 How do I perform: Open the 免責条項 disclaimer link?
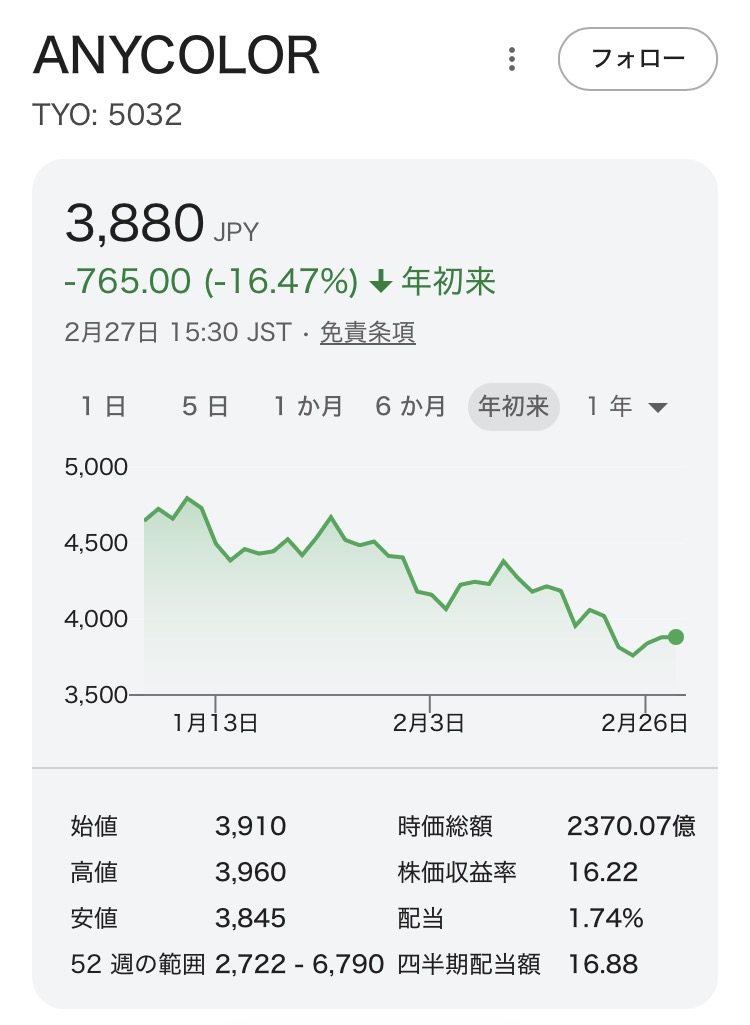coord(367,333)
